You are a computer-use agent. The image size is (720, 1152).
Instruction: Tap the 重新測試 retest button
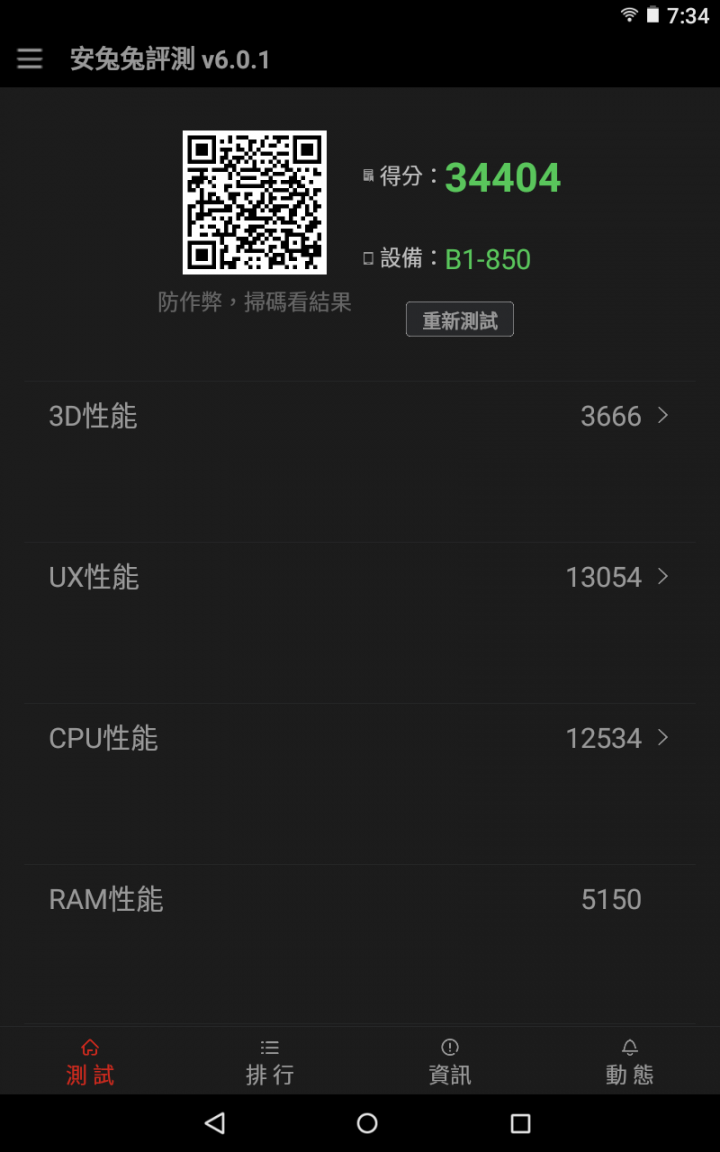(459, 320)
